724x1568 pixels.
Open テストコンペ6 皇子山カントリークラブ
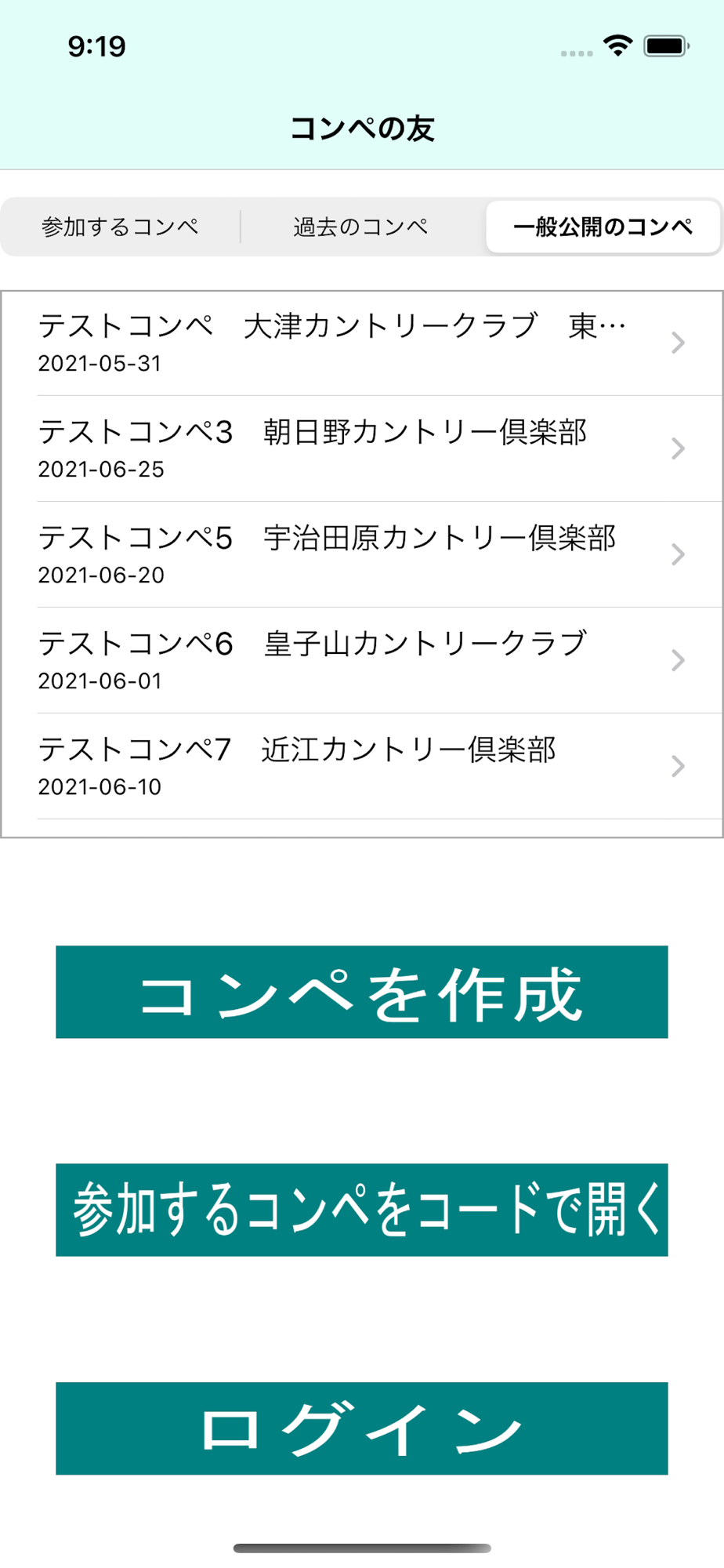(362, 661)
